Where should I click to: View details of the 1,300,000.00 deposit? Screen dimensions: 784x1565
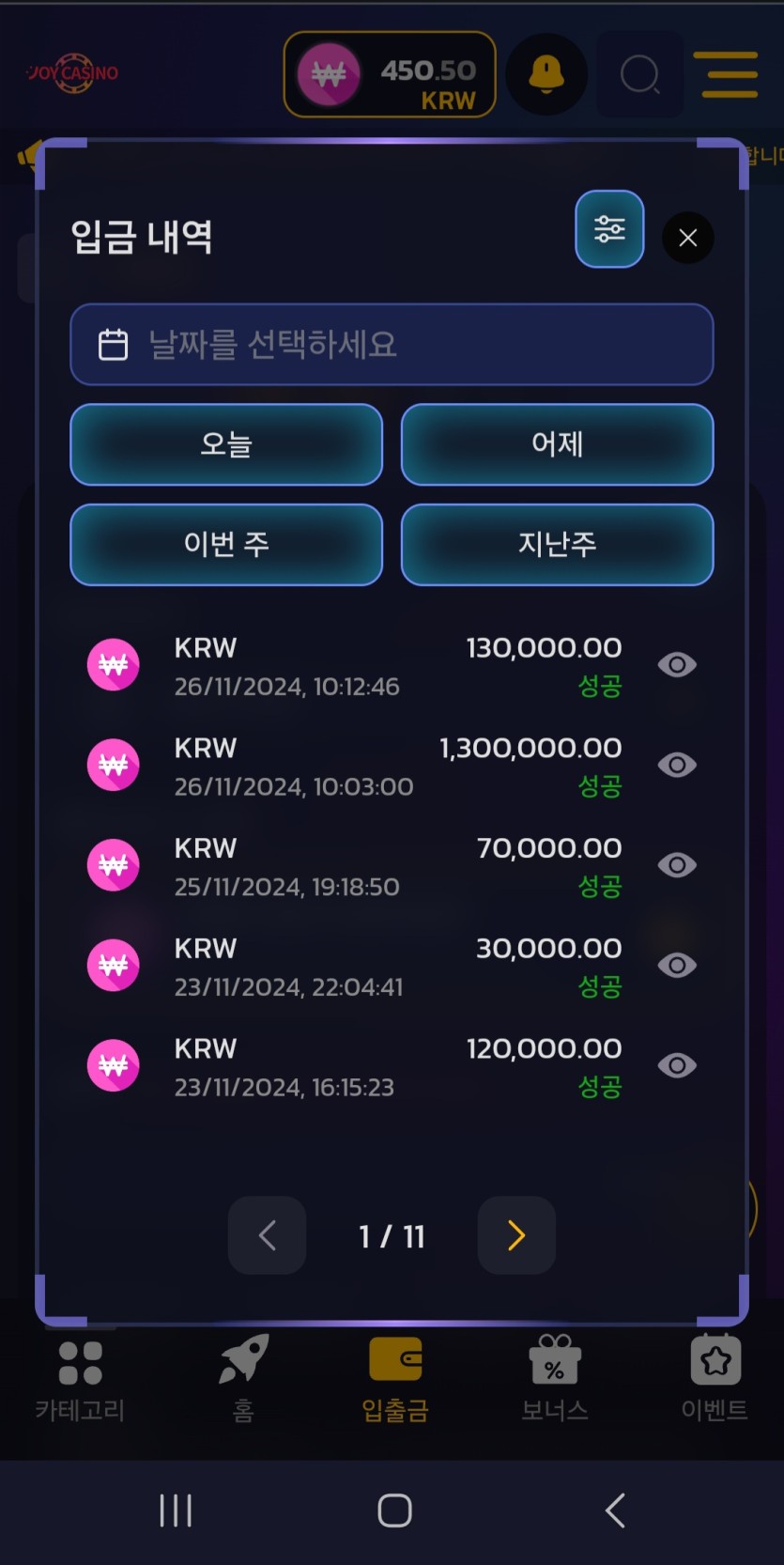pos(677,765)
